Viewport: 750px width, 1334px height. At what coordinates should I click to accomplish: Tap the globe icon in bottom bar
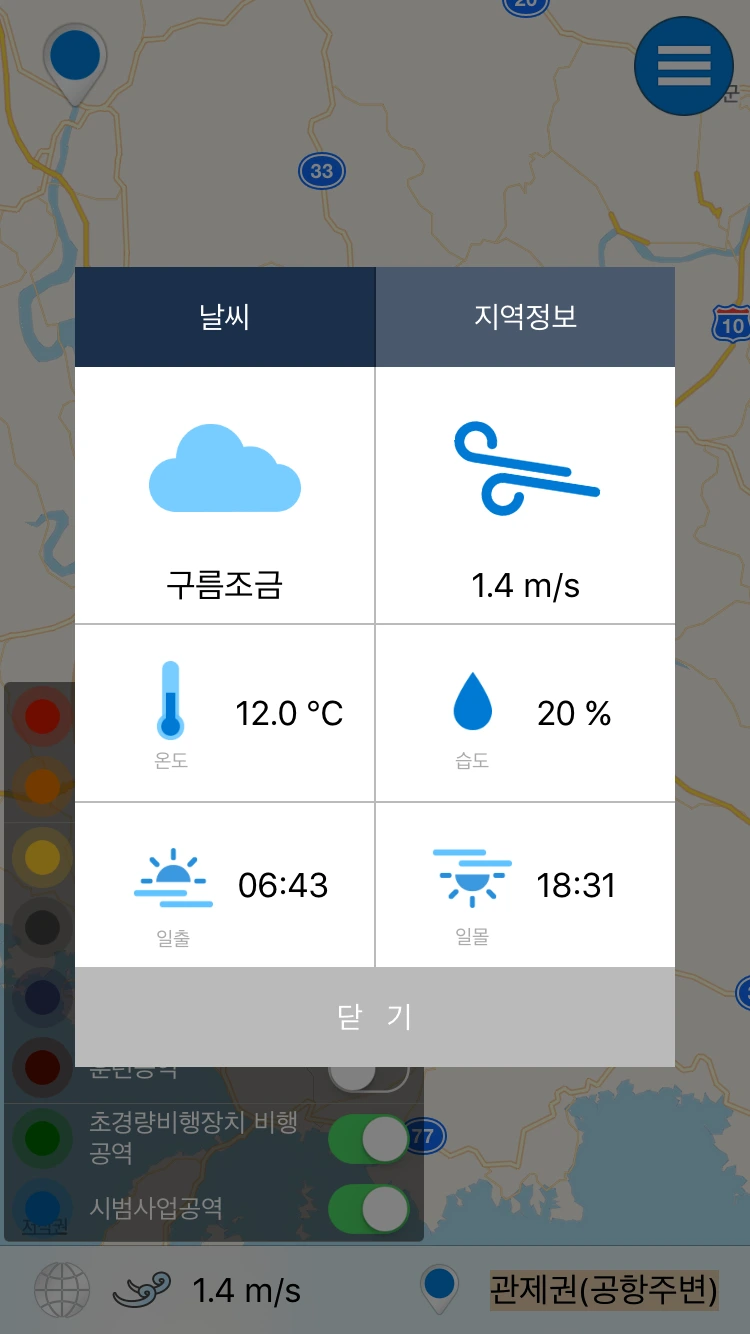click(x=62, y=1290)
